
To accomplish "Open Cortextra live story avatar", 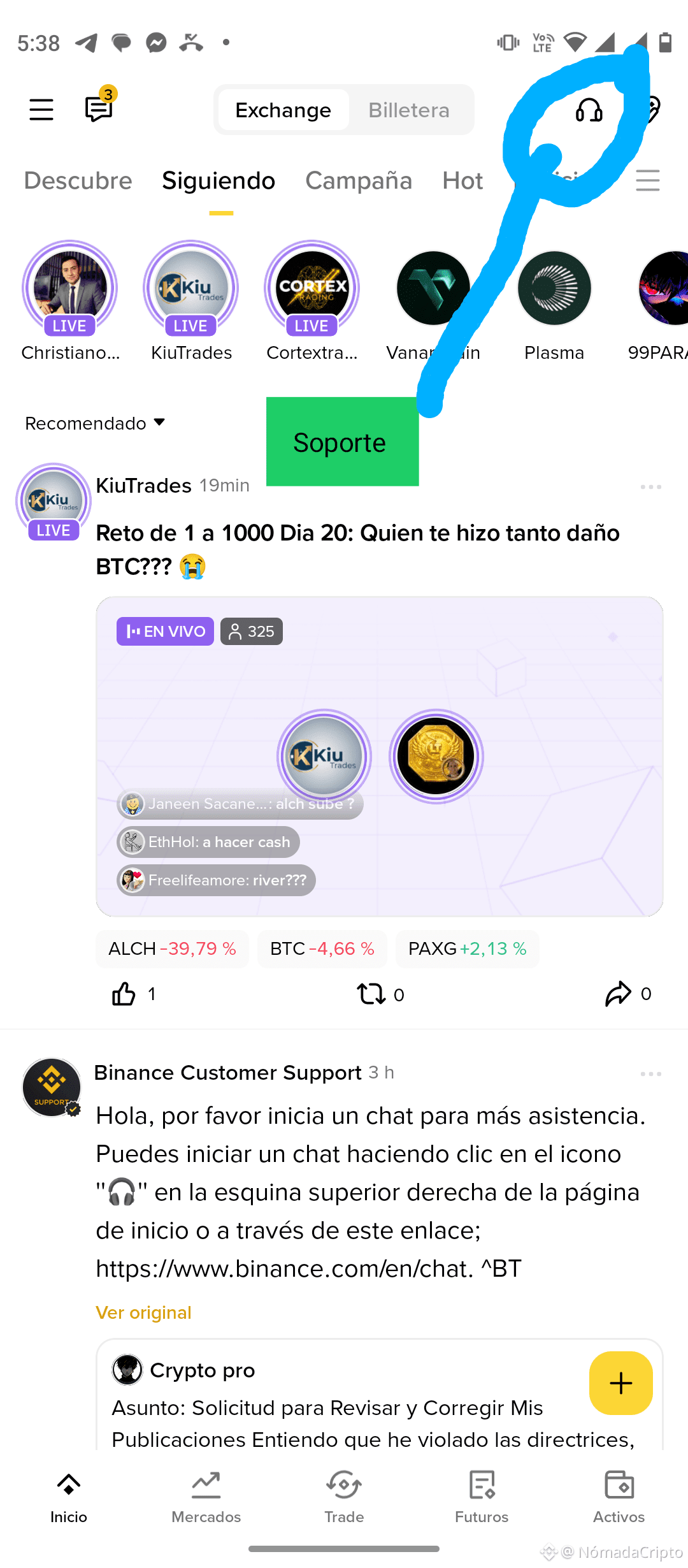I will (312, 289).
